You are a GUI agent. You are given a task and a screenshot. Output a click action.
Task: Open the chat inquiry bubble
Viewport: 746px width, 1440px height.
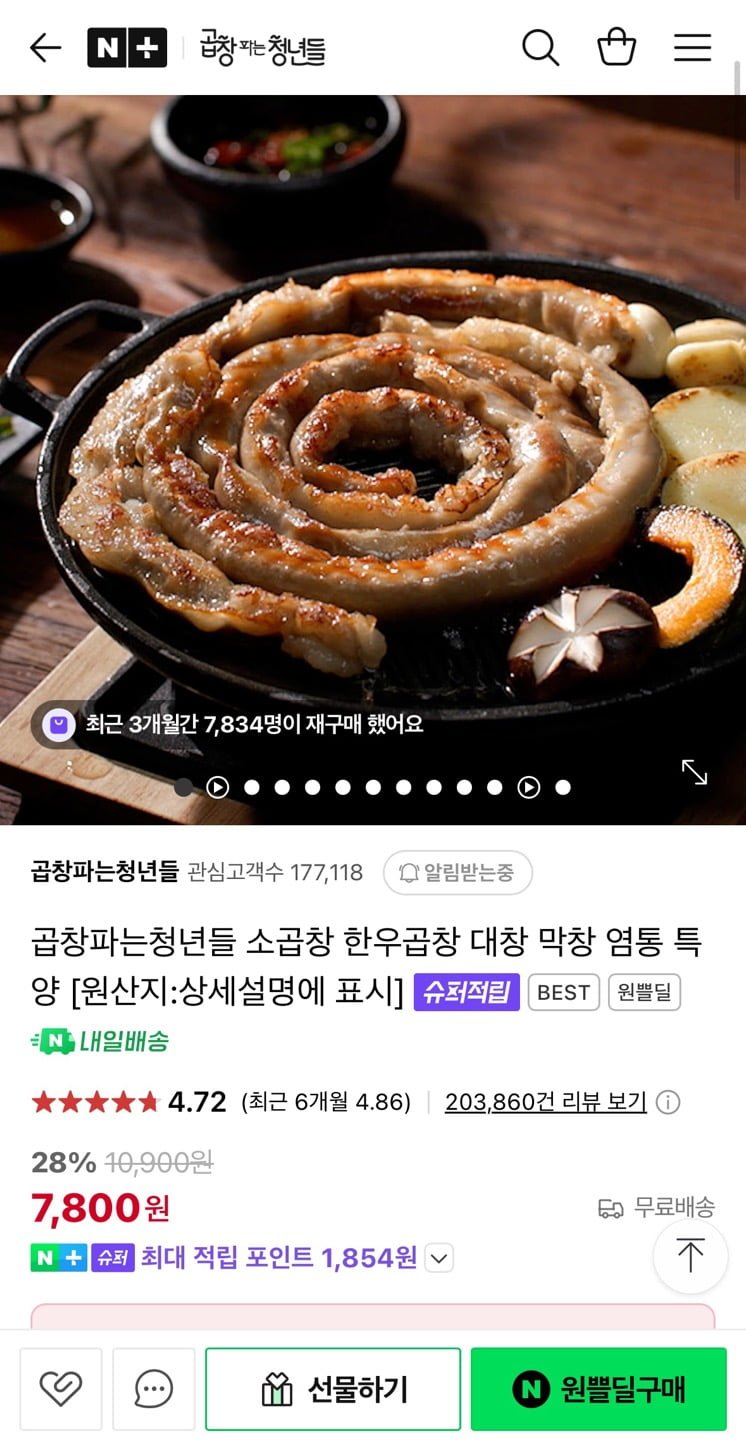pos(153,1388)
